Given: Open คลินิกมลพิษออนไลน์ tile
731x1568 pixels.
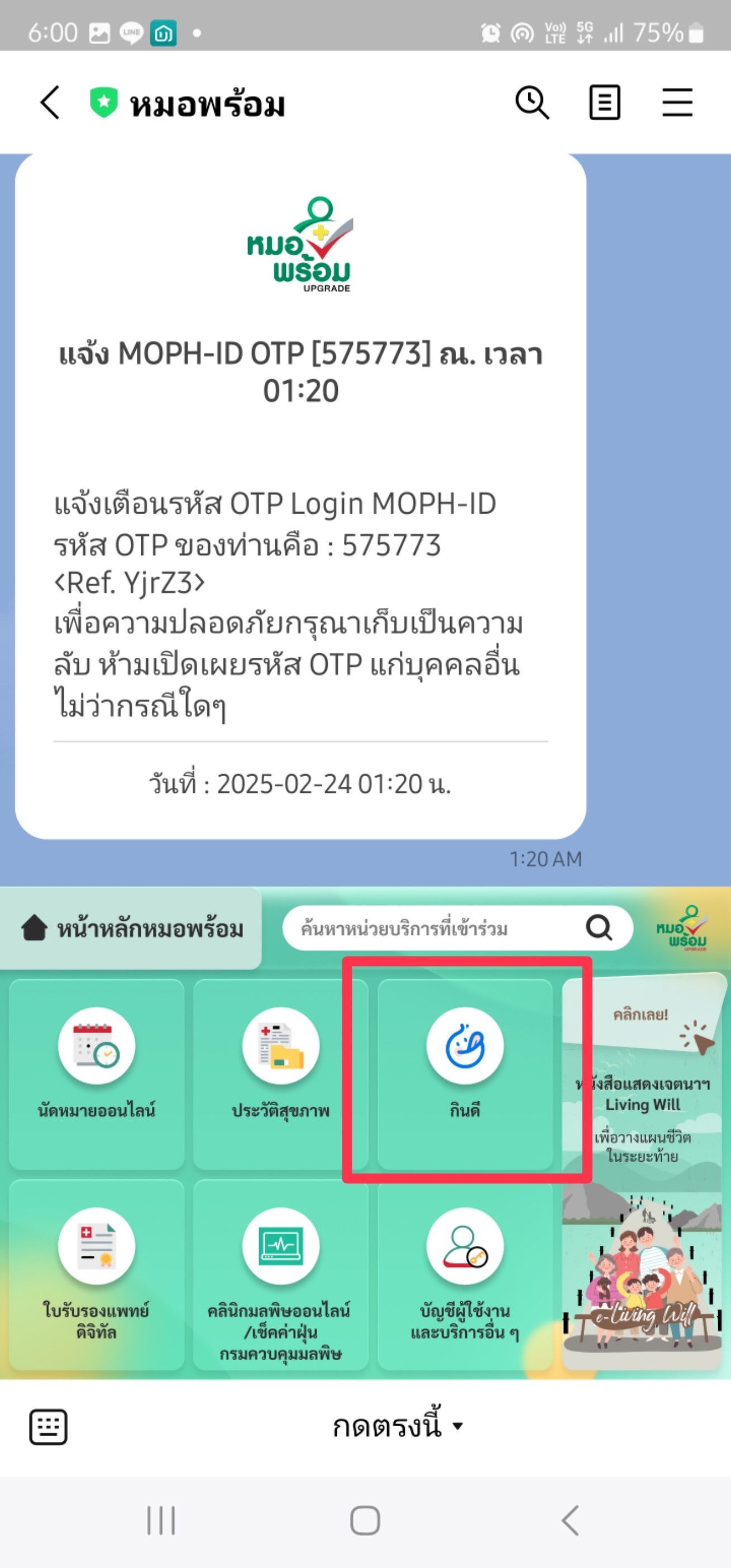Looking at the screenshot, I should [280, 1275].
